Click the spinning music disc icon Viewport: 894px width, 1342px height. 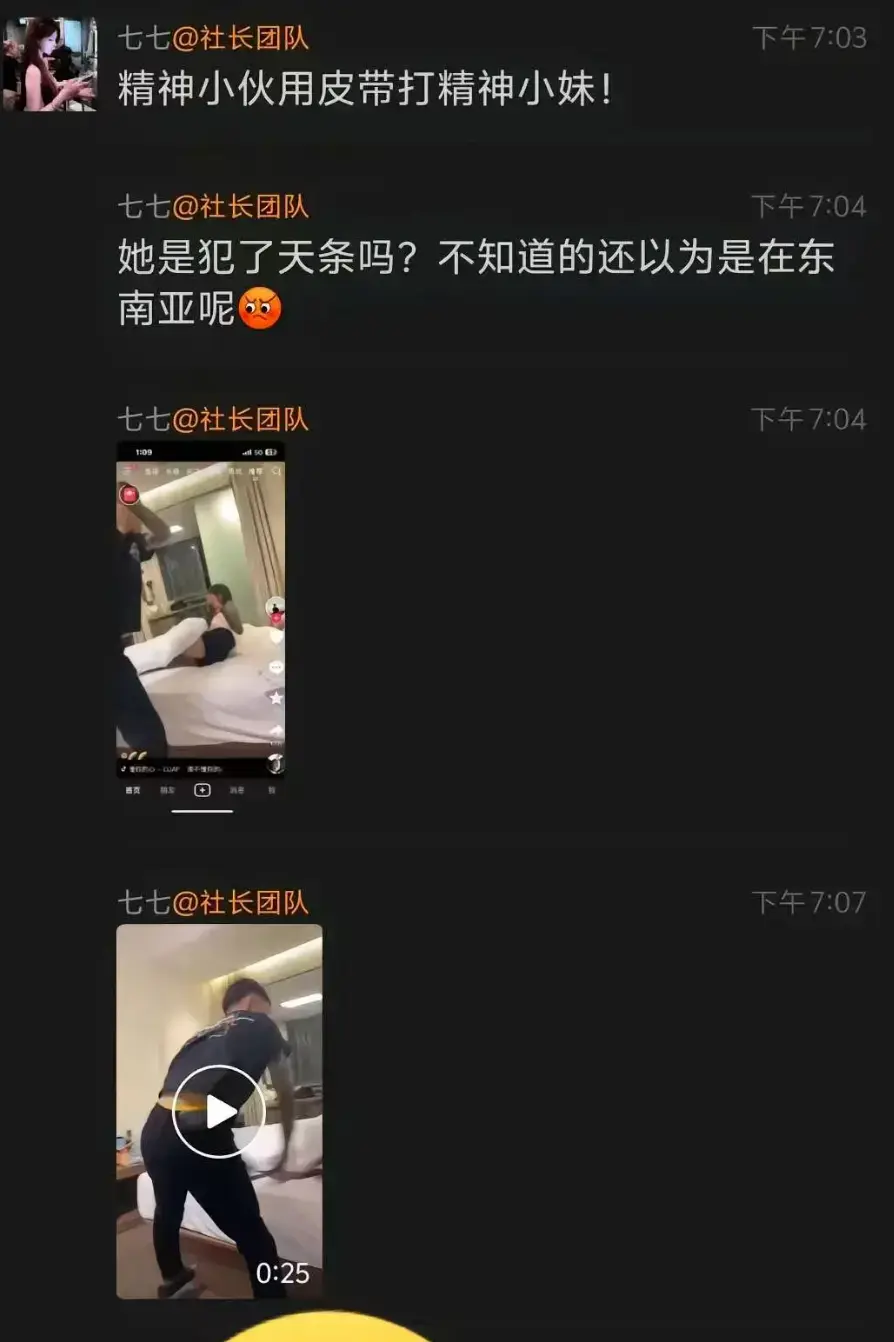(276, 765)
